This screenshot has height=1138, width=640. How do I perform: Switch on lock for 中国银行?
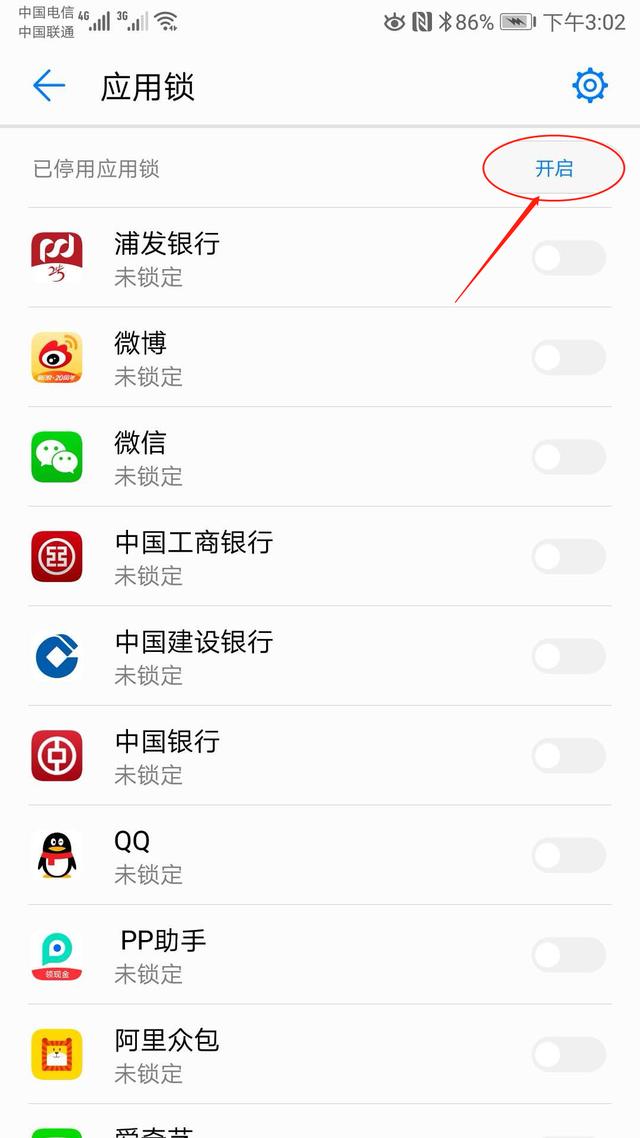coord(568,756)
